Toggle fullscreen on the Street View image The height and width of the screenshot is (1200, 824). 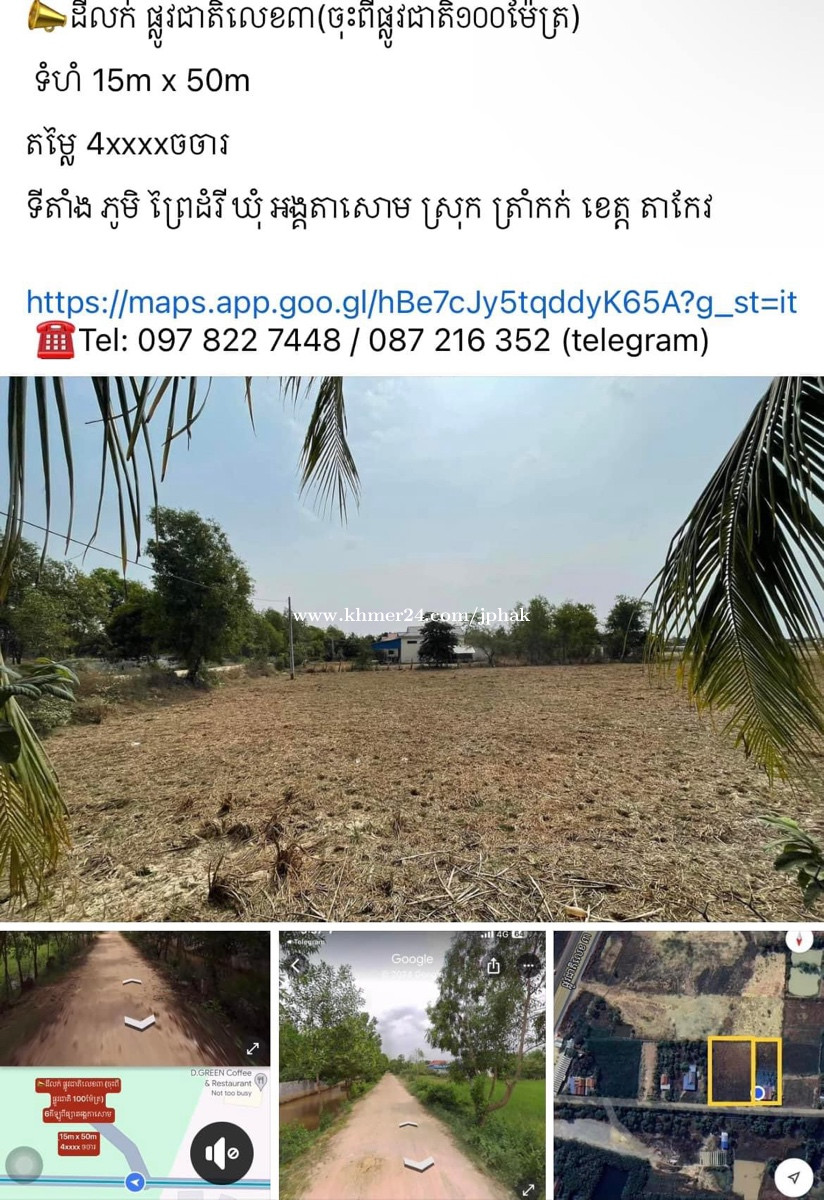click(x=529, y=1190)
